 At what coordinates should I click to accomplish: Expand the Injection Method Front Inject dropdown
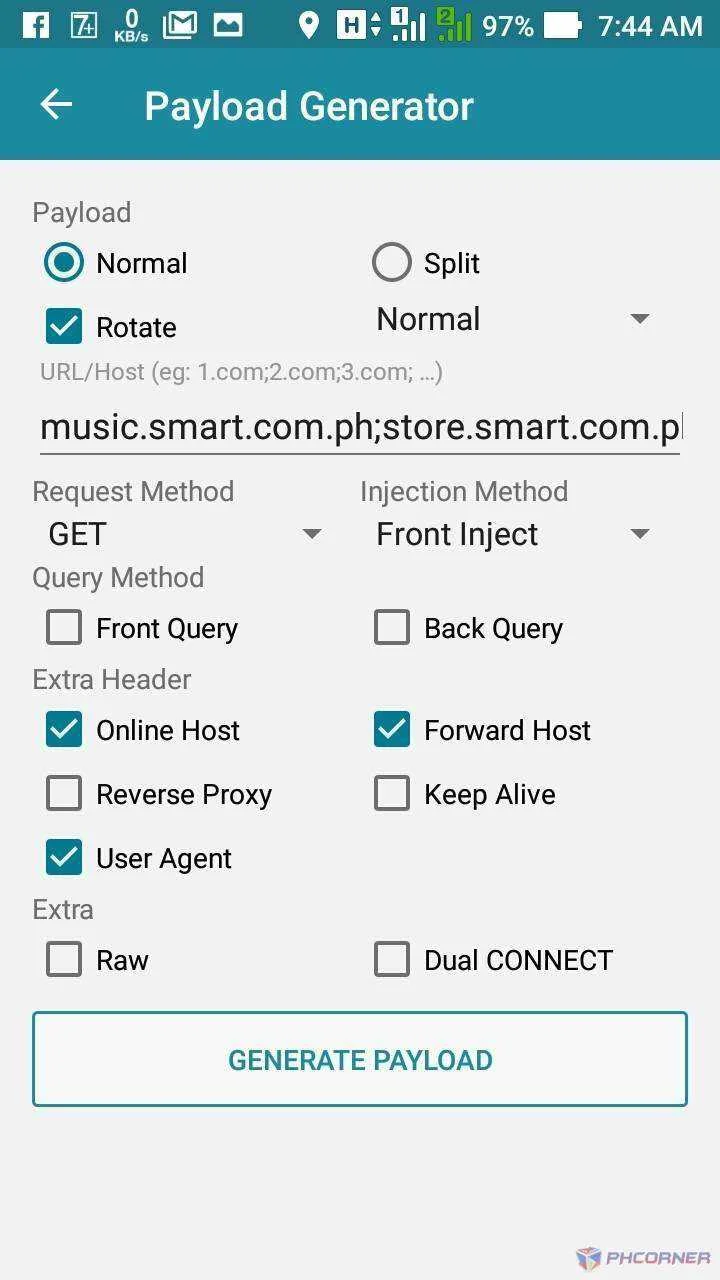(512, 534)
